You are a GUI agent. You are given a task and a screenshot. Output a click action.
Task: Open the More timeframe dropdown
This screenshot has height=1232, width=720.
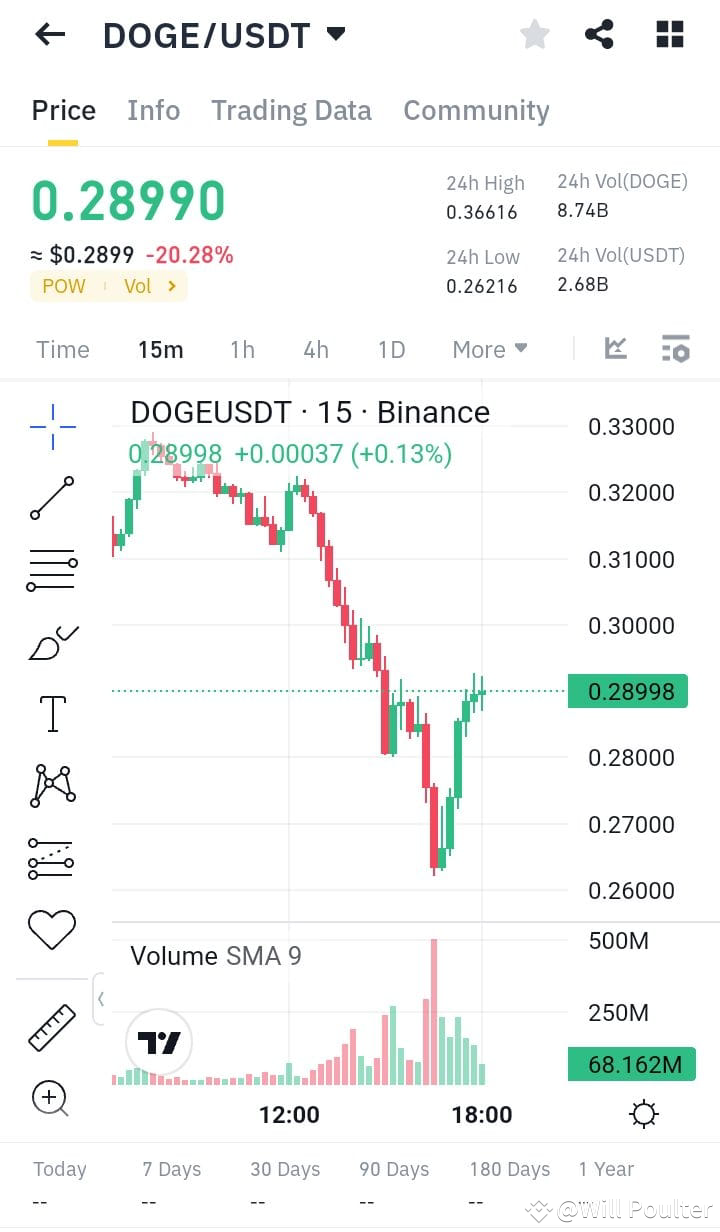pyautogui.click(x=488, y=349)
